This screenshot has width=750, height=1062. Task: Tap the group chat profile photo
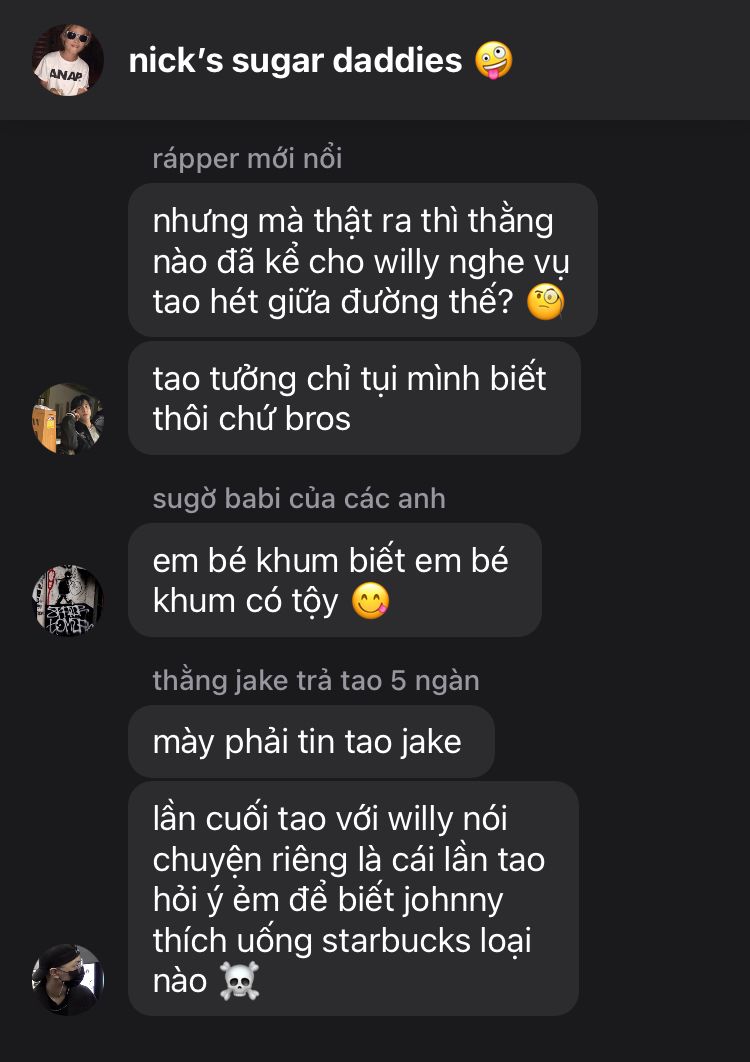tap(68, 60)
